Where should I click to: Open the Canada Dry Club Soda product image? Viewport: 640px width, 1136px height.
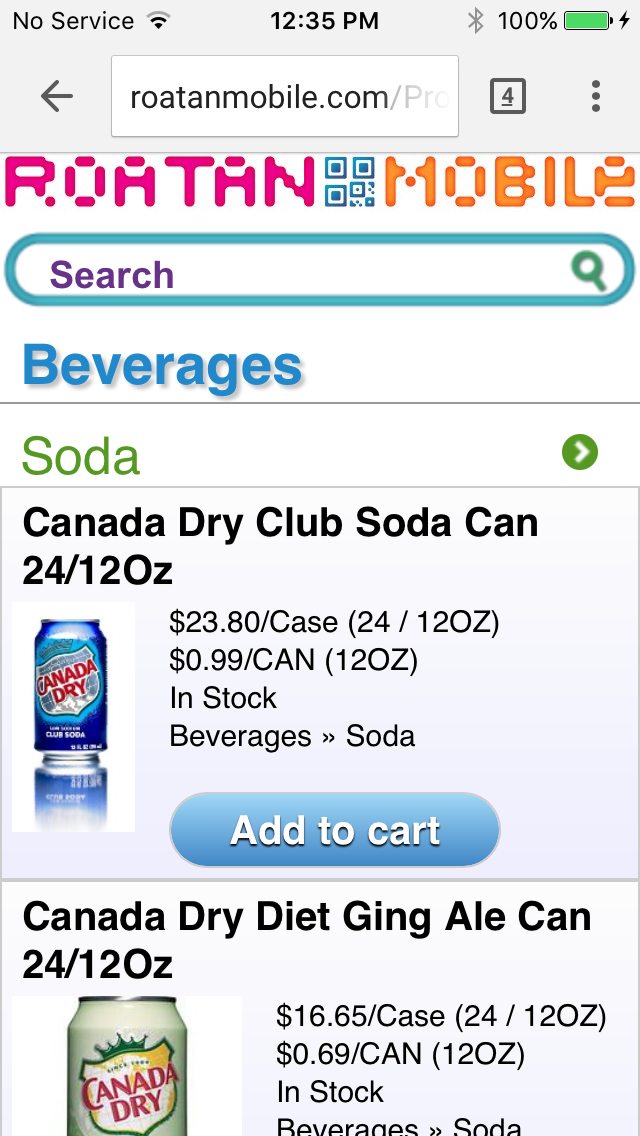click(74, 715)
